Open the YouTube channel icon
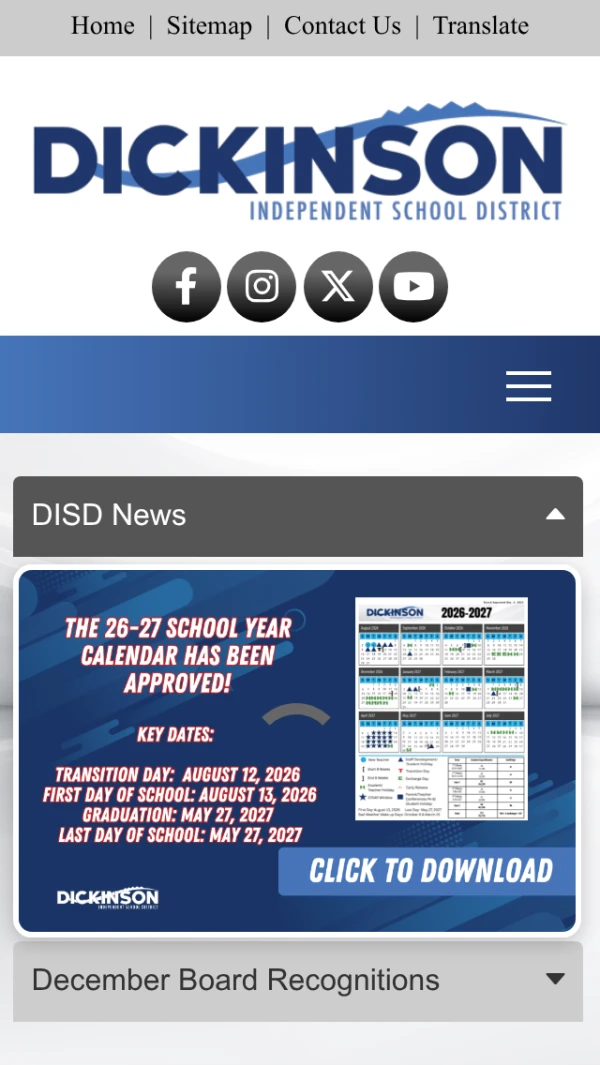Screen dimensions: 600x1065 [x=413, y=287]
